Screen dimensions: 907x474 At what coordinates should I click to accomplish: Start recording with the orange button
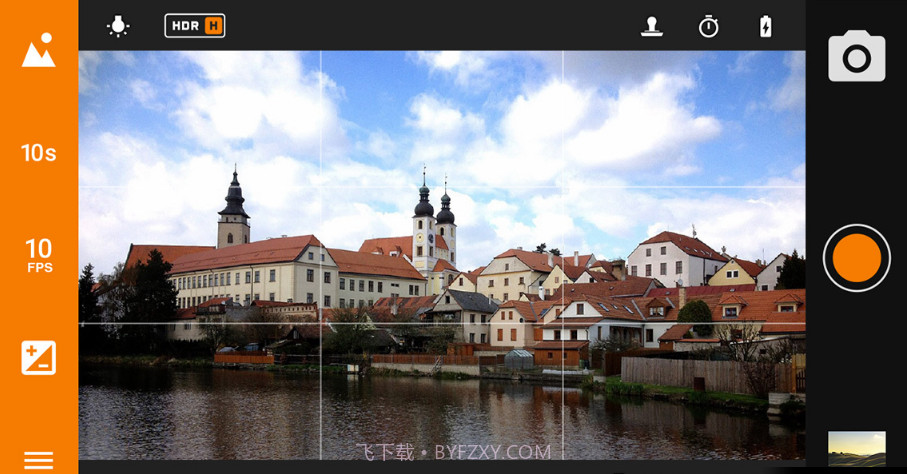tap(856, 258)
